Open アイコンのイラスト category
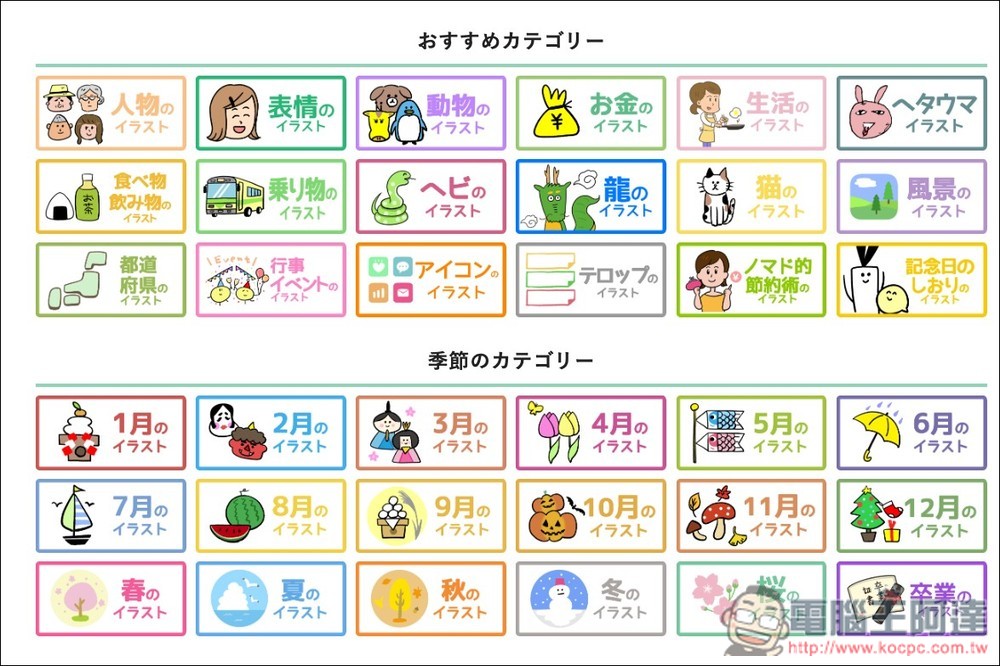This screenshot has height=666, width=1000. 431,279
